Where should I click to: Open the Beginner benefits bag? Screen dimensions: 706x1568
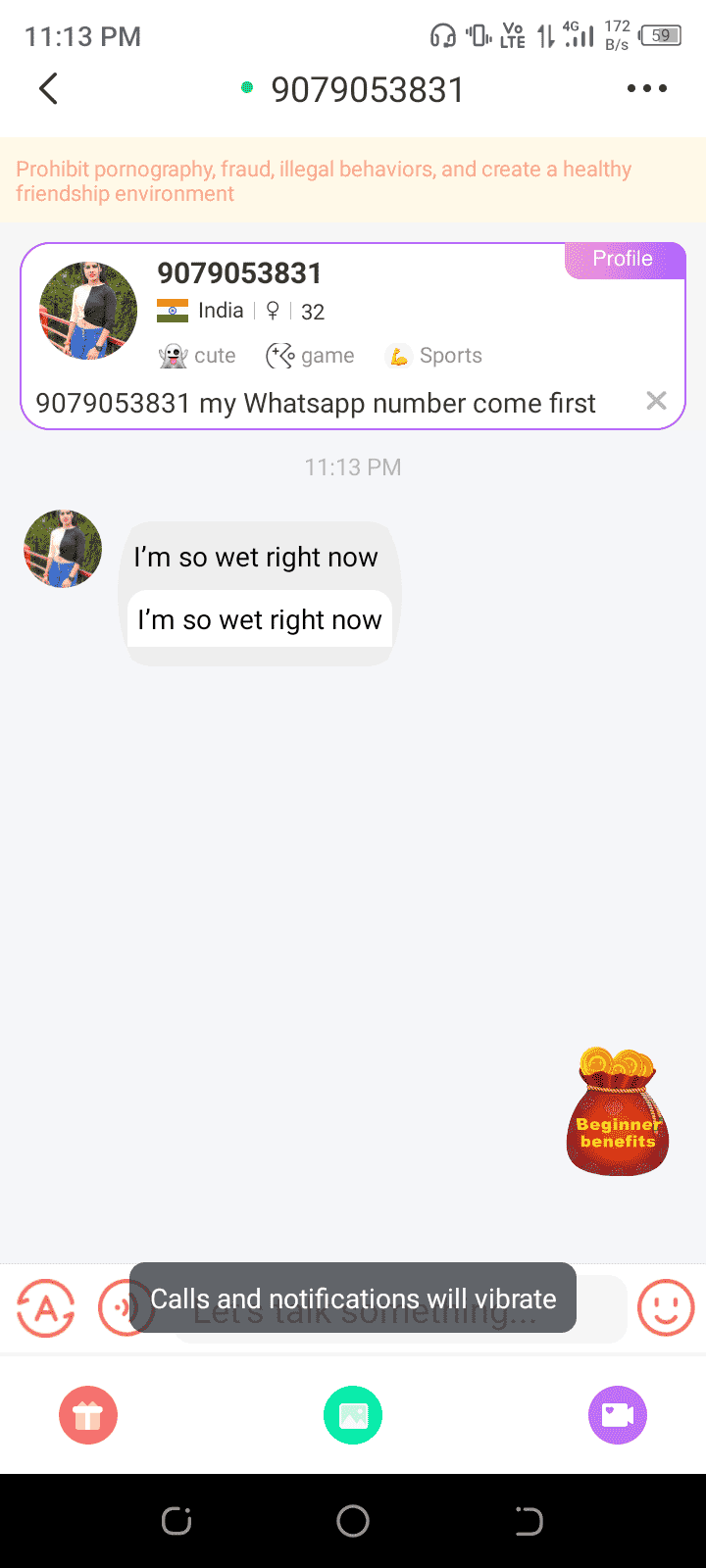click(618, 1112)
